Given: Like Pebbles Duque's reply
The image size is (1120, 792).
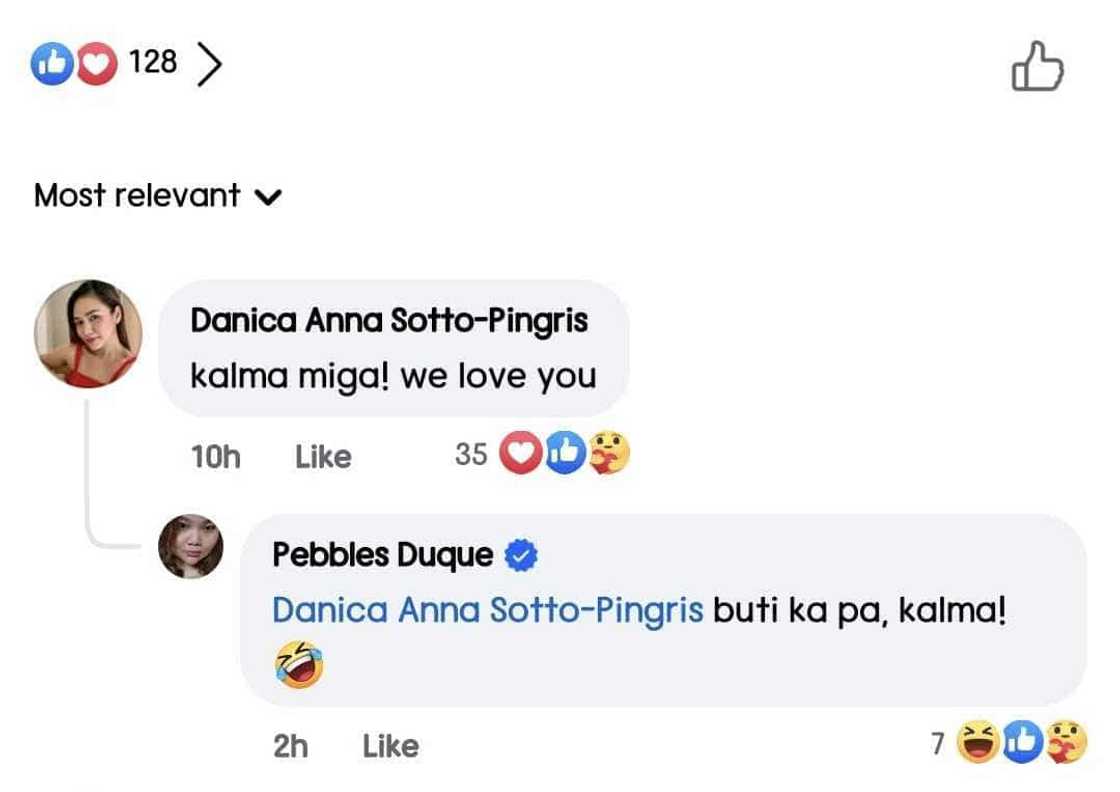Looking at the screenshot, I should click(390, 746).
